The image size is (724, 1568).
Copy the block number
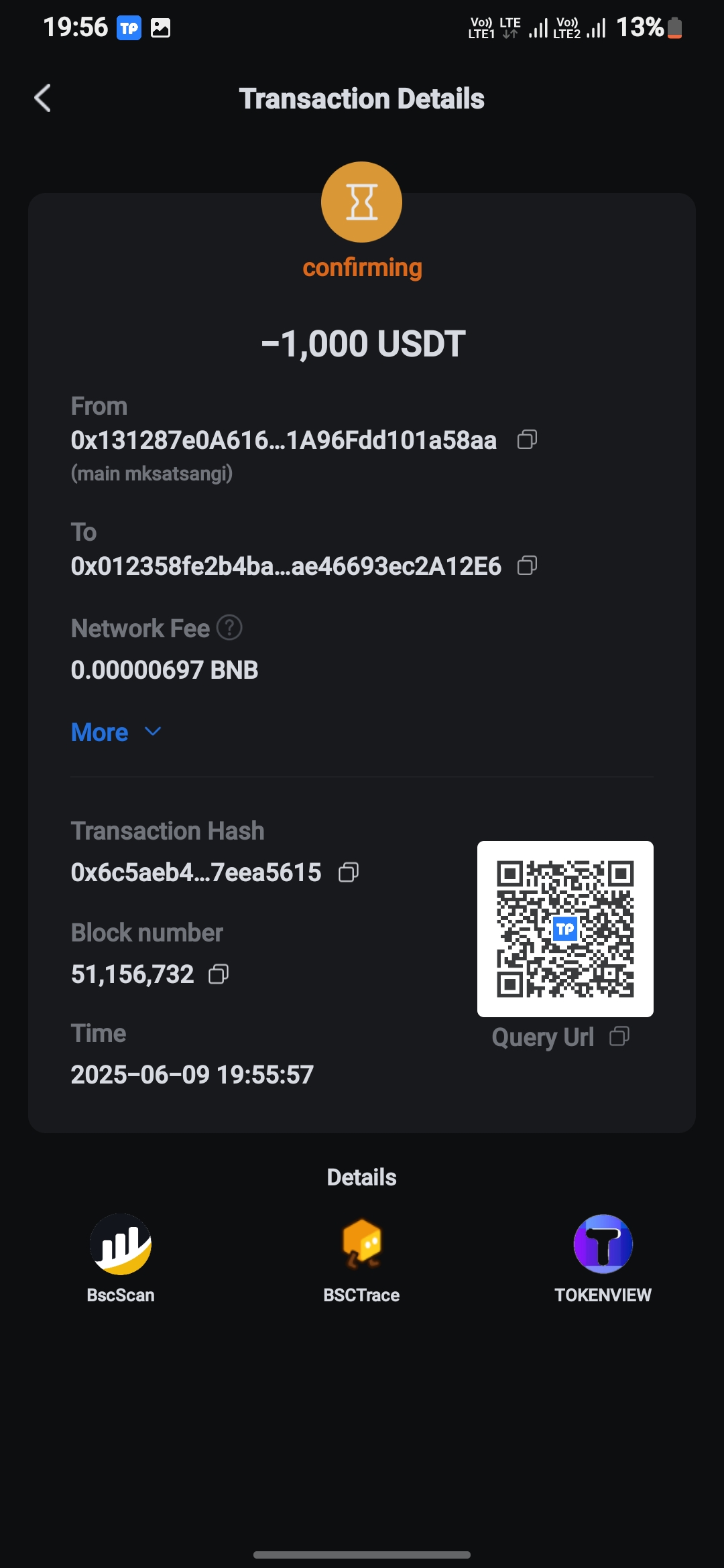(219, 974)
